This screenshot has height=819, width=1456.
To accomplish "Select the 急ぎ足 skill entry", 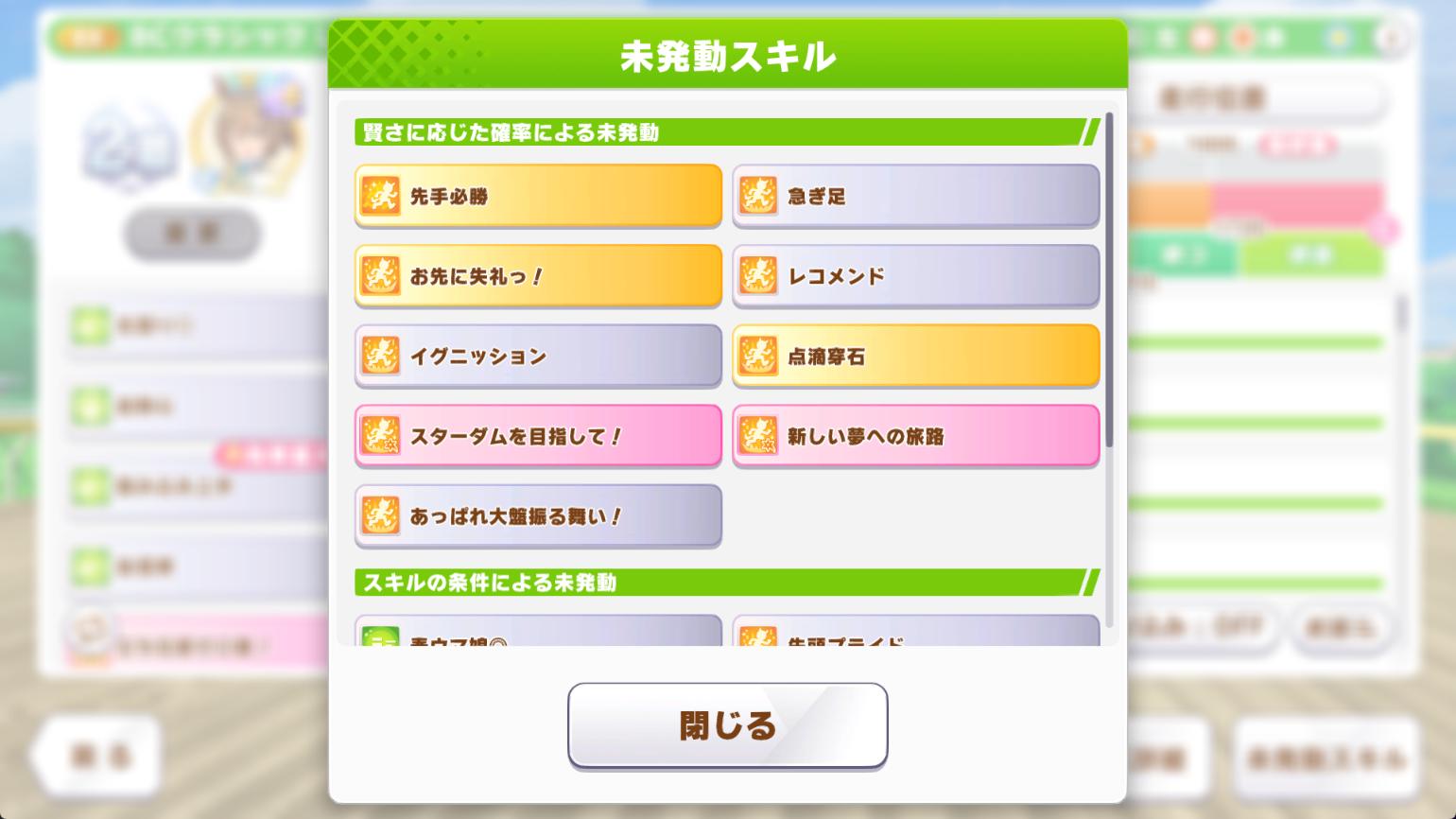I will [x=915, y=196].
